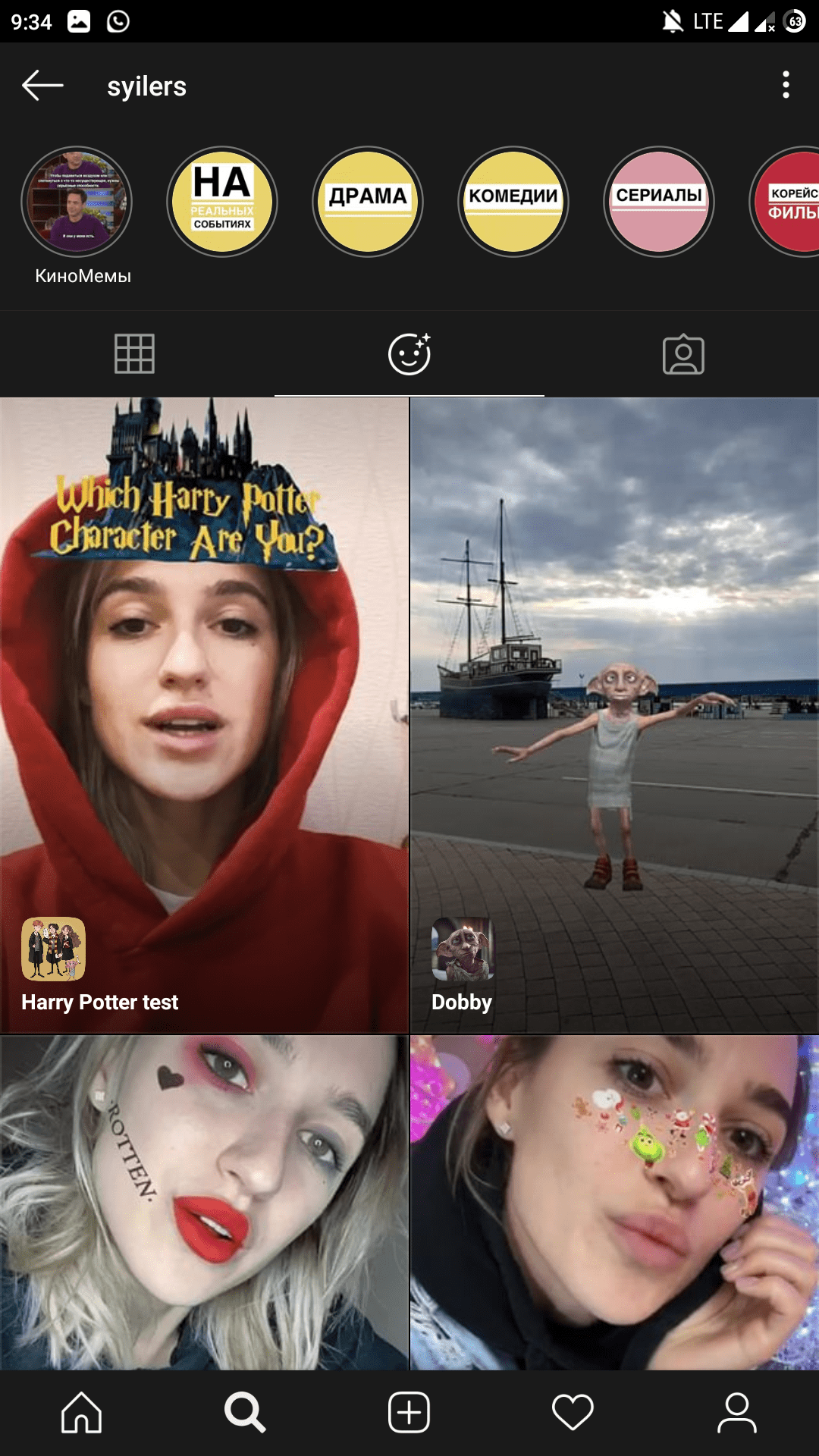Screen dimensions: 819x1456
Task: View the ДРАМА story highlight
Action: point(368,202)
